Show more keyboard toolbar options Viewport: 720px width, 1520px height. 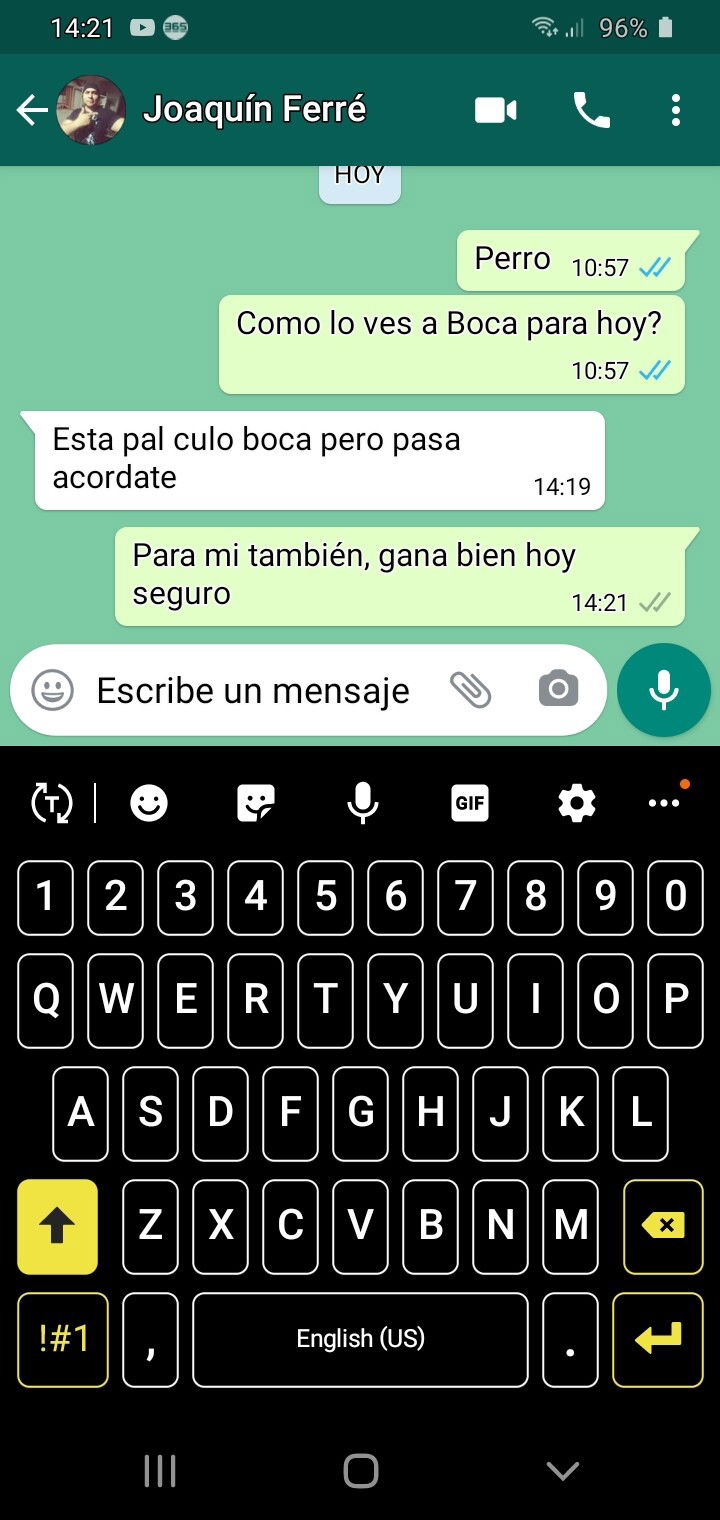[x=664, y=802]
